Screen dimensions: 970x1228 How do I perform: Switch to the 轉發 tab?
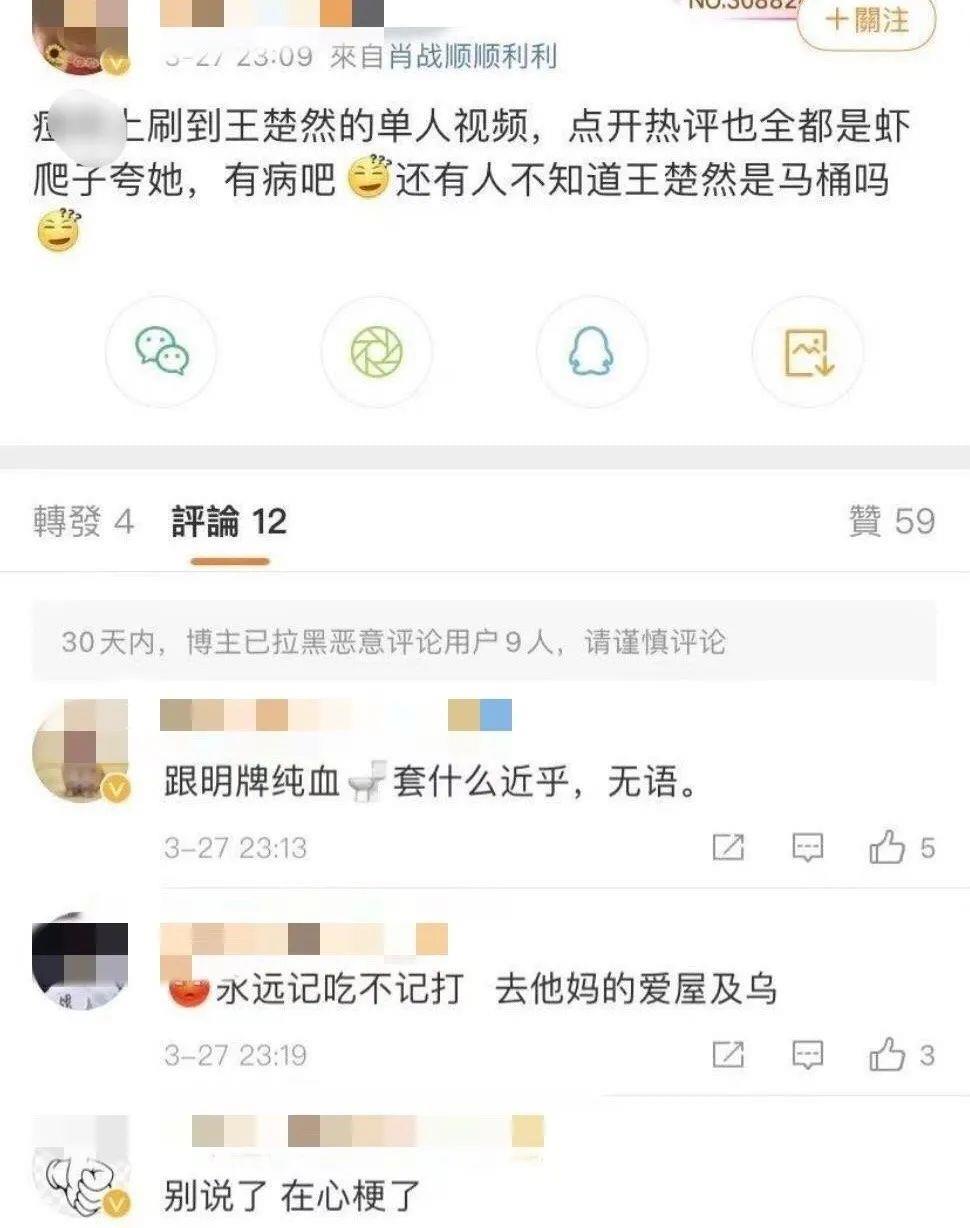coord(83,521)
